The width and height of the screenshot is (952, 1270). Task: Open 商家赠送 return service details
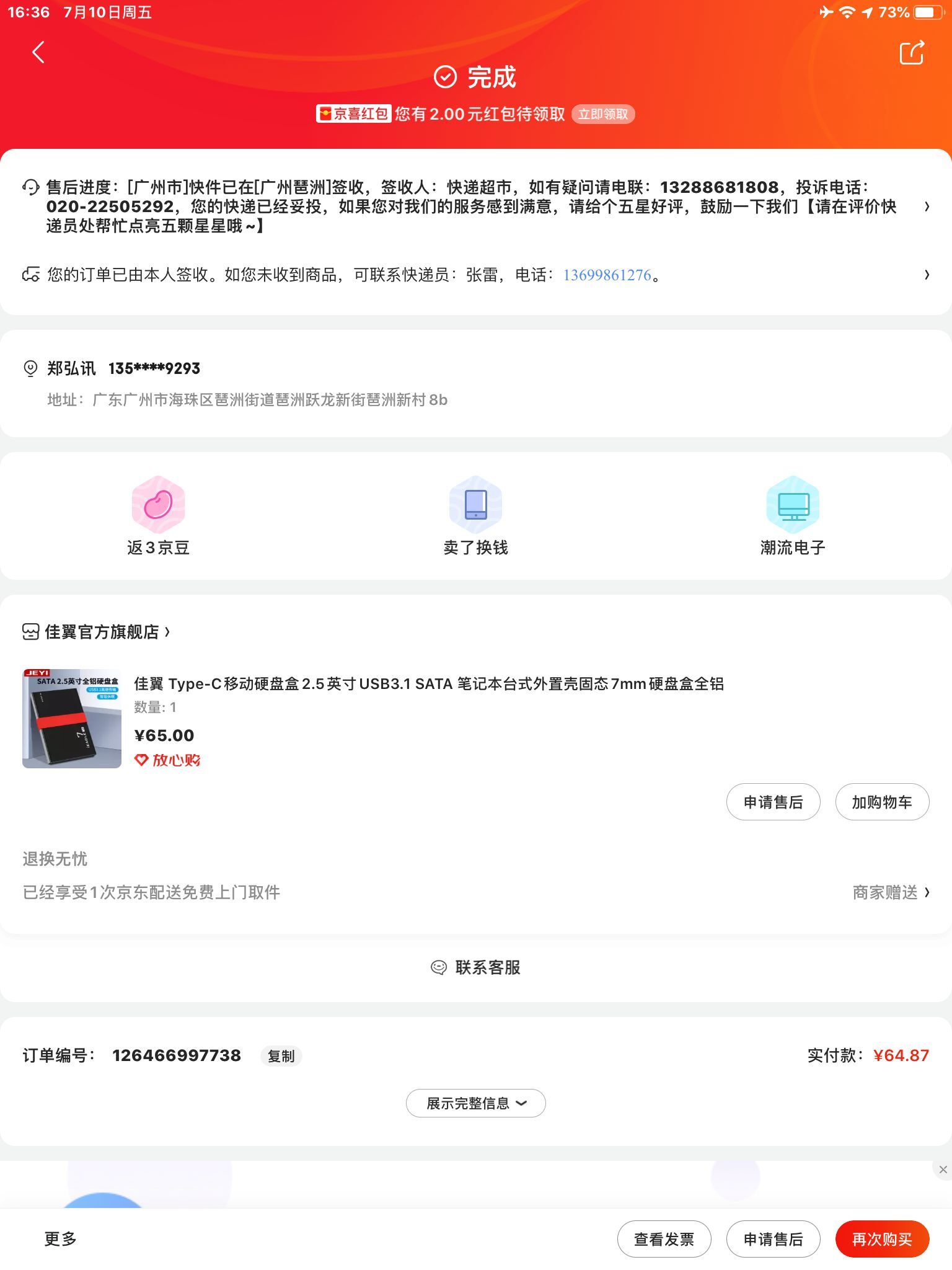pyautogui.click(x=890, y=892)
